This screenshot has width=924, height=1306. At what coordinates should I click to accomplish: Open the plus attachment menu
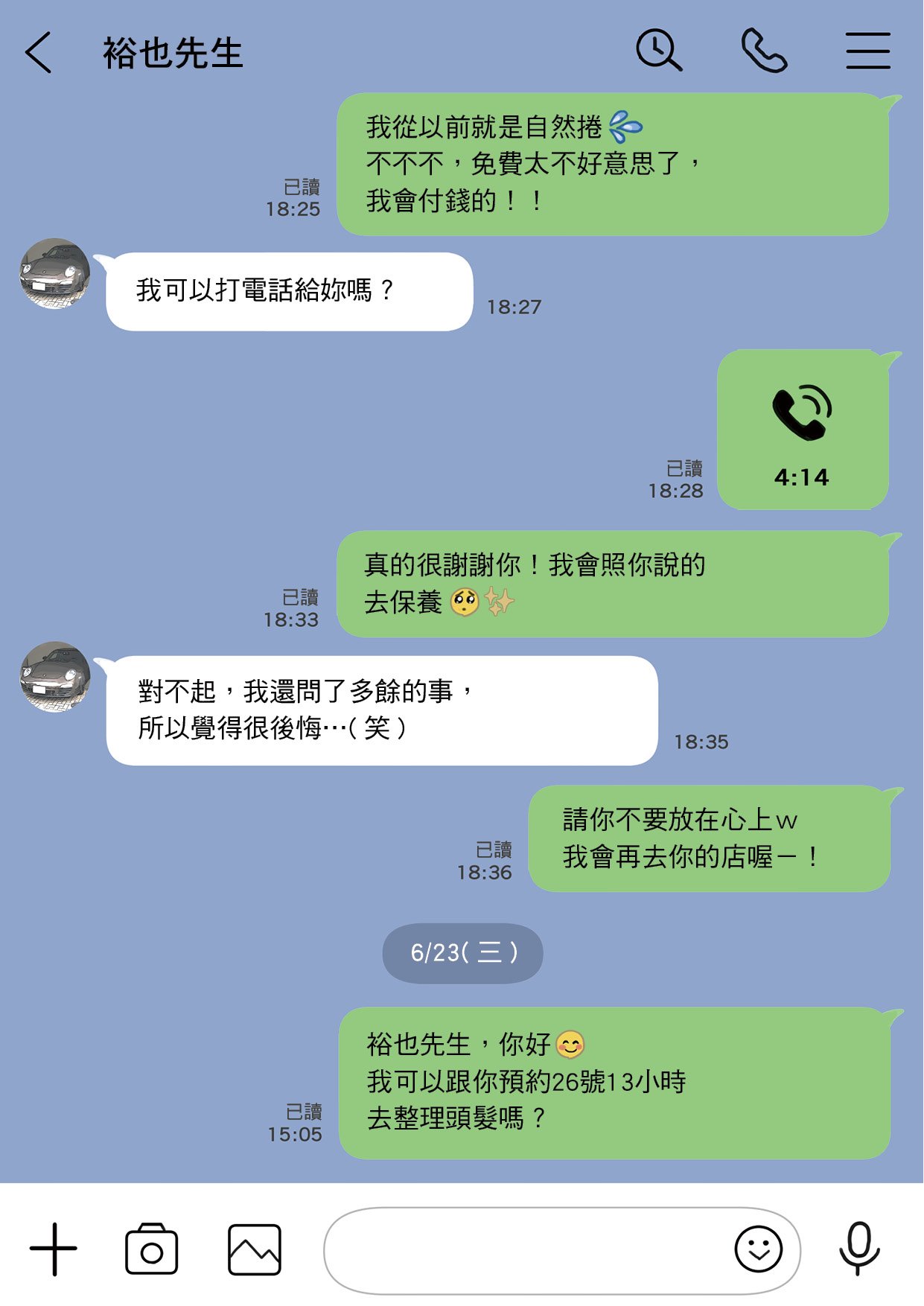[x=54, y=1249]
